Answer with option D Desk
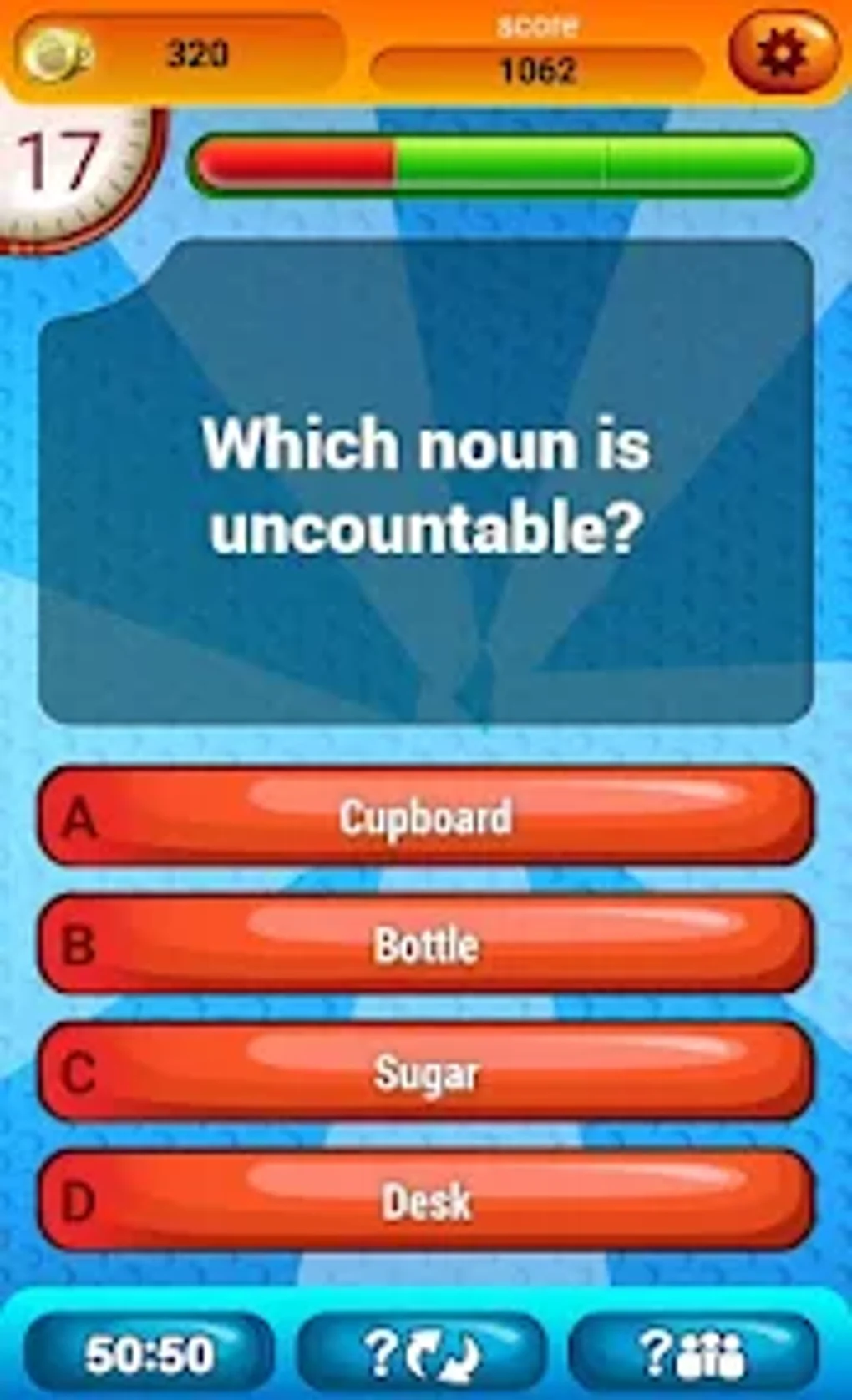 (x=425, y=1201)
